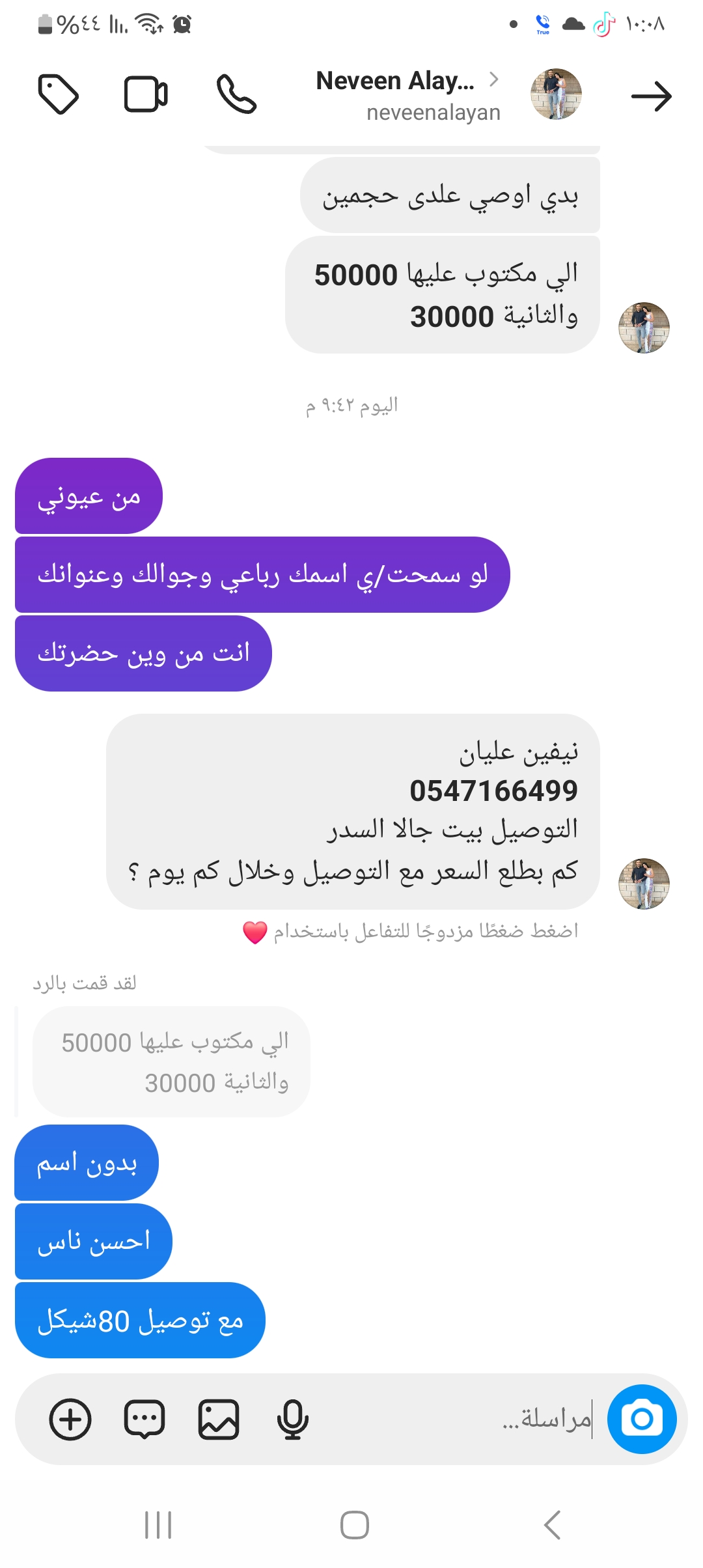Image resolution: width=703 pixels, height=1568 pixels.
Task: Open the photo gallery picker
Action: (x=219, y=1419)
